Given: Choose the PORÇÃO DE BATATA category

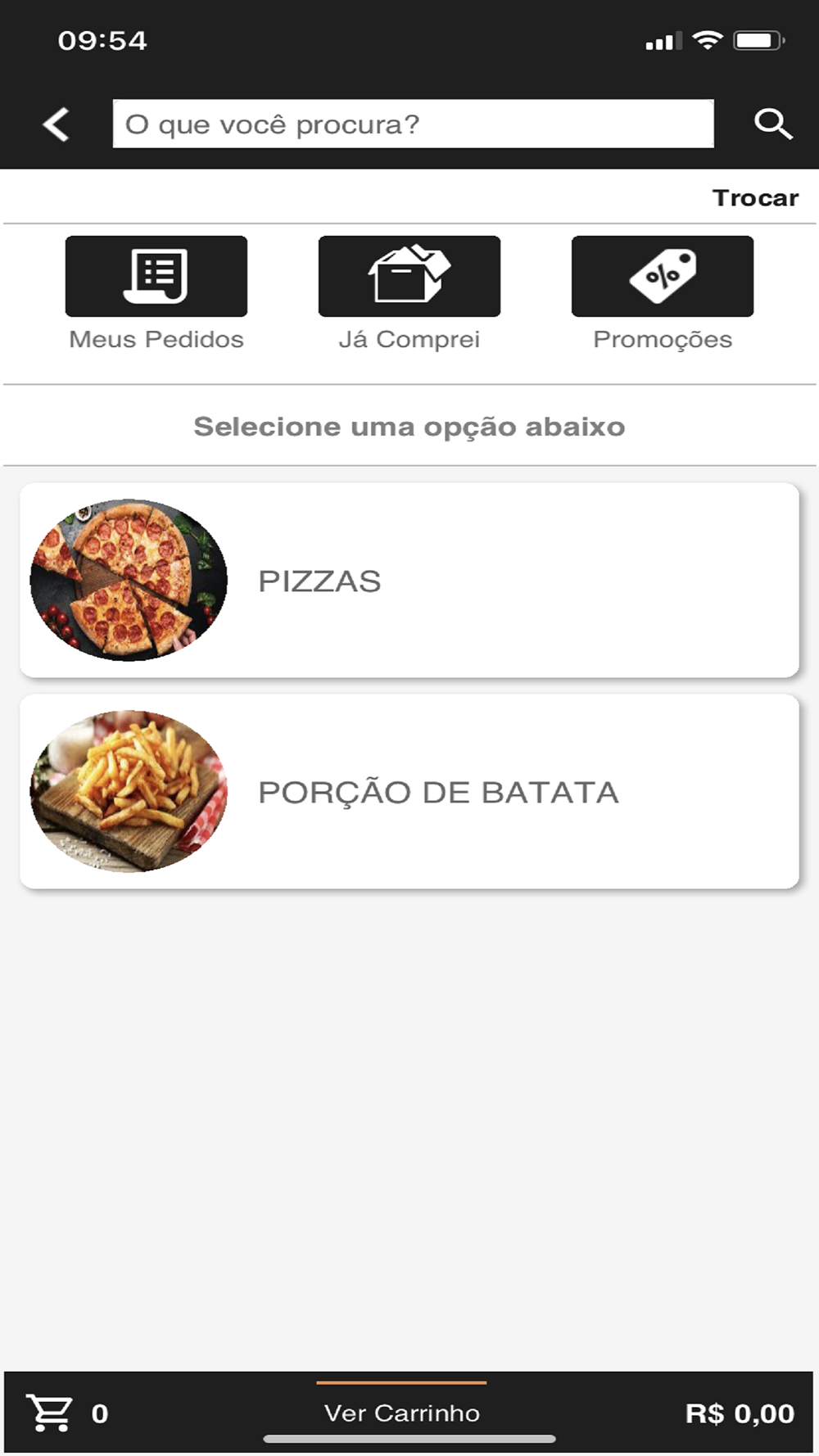Looking at the screenshot, I should (x=409, y=791).
